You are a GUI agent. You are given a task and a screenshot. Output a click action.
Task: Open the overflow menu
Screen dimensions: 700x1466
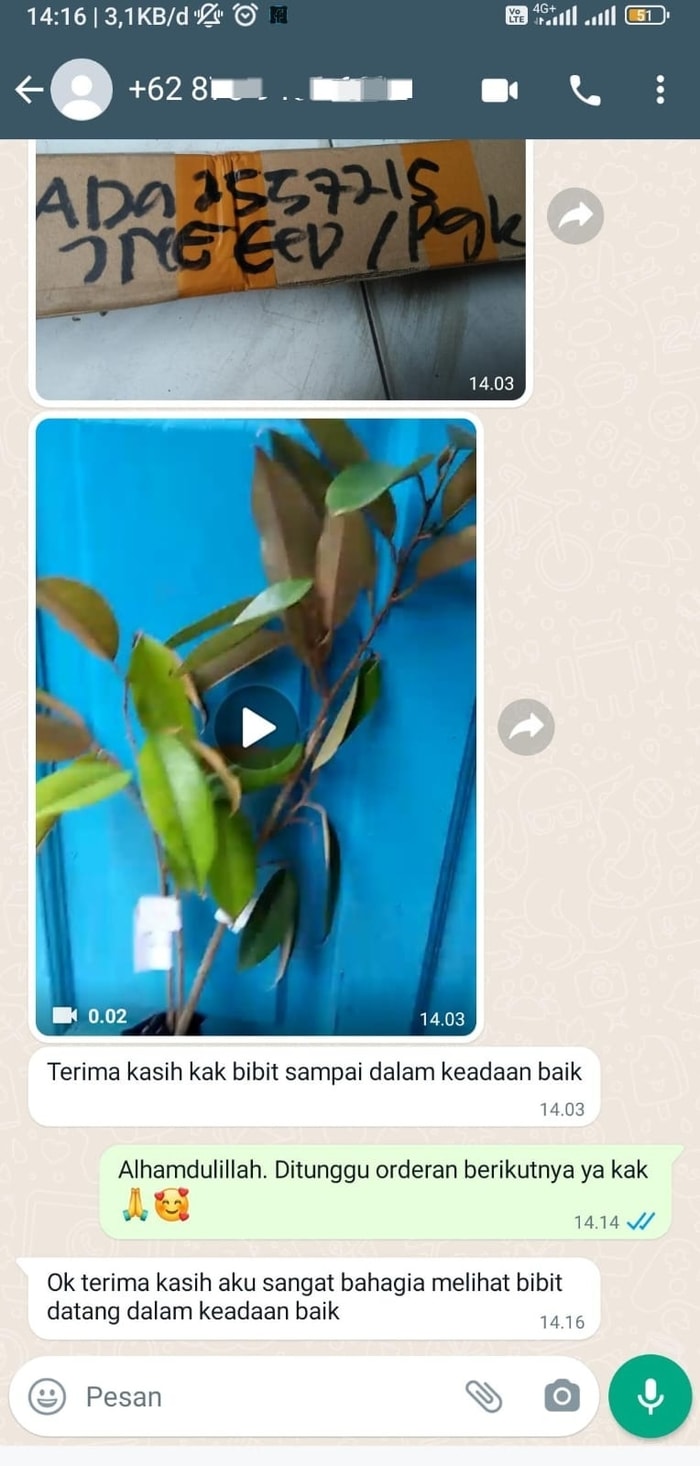click(x=660, y=90)
